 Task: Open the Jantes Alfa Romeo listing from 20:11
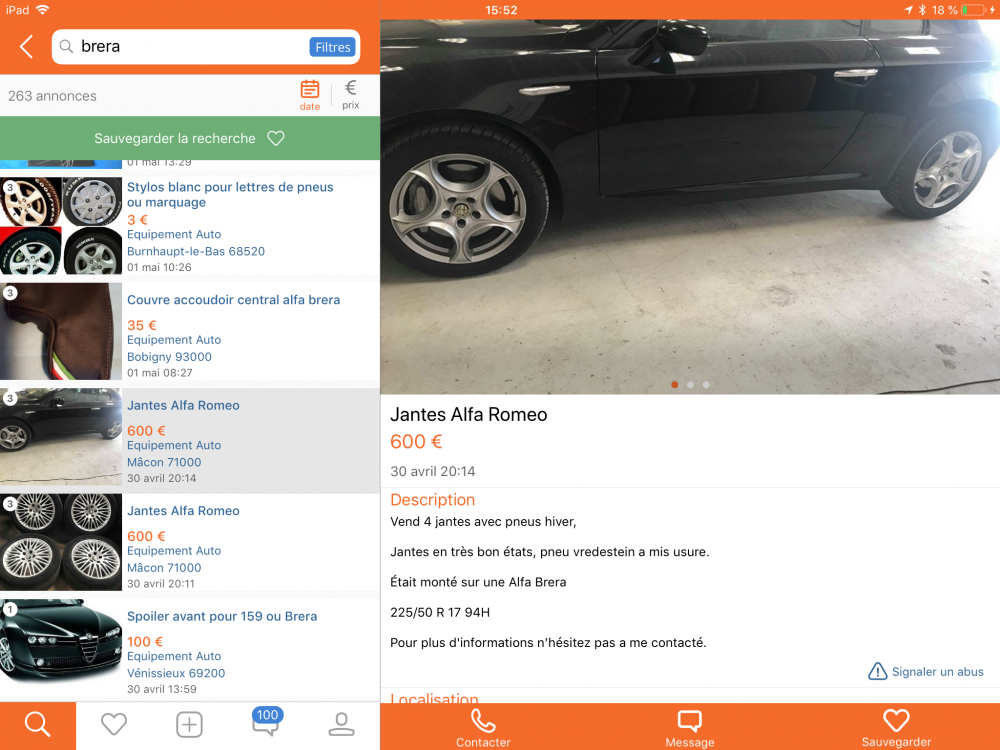pos(183,511)
